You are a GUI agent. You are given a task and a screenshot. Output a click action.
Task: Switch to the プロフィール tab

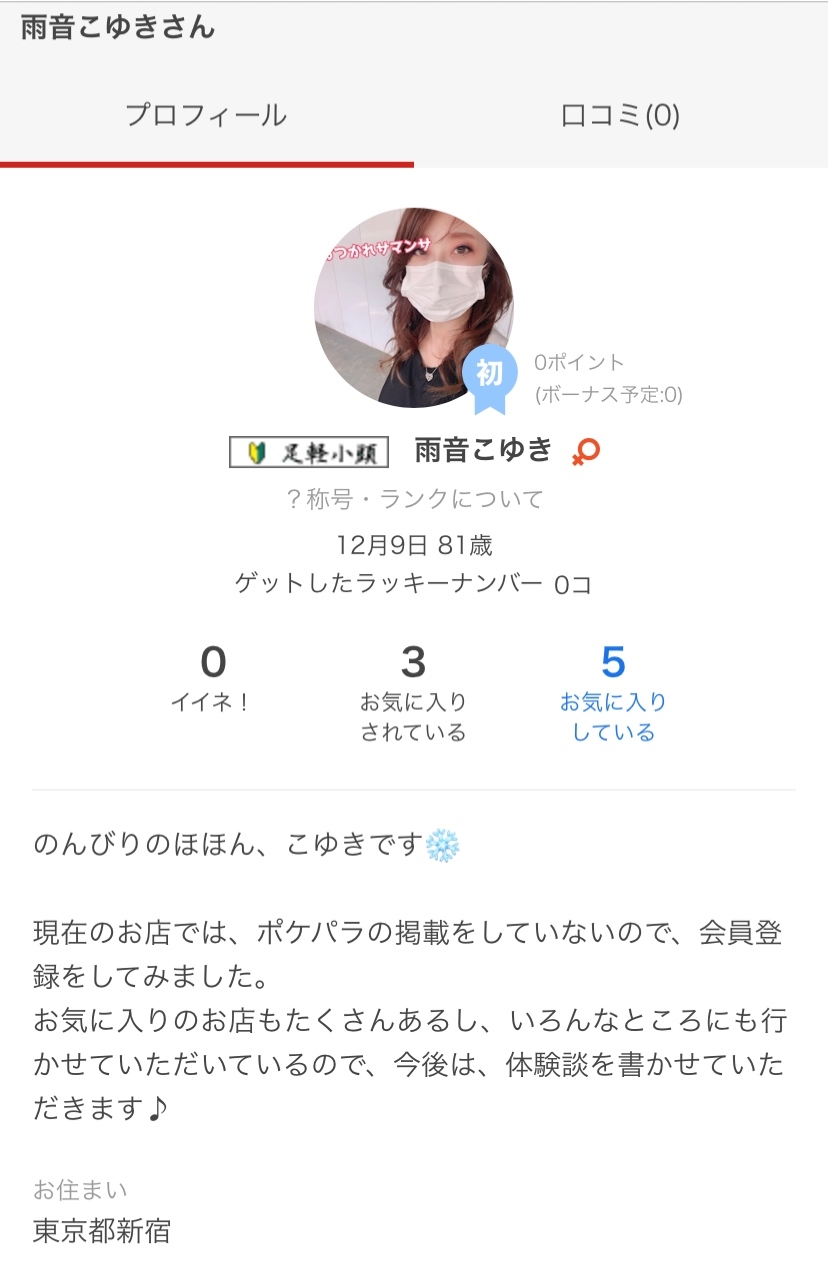click(206, 116)
